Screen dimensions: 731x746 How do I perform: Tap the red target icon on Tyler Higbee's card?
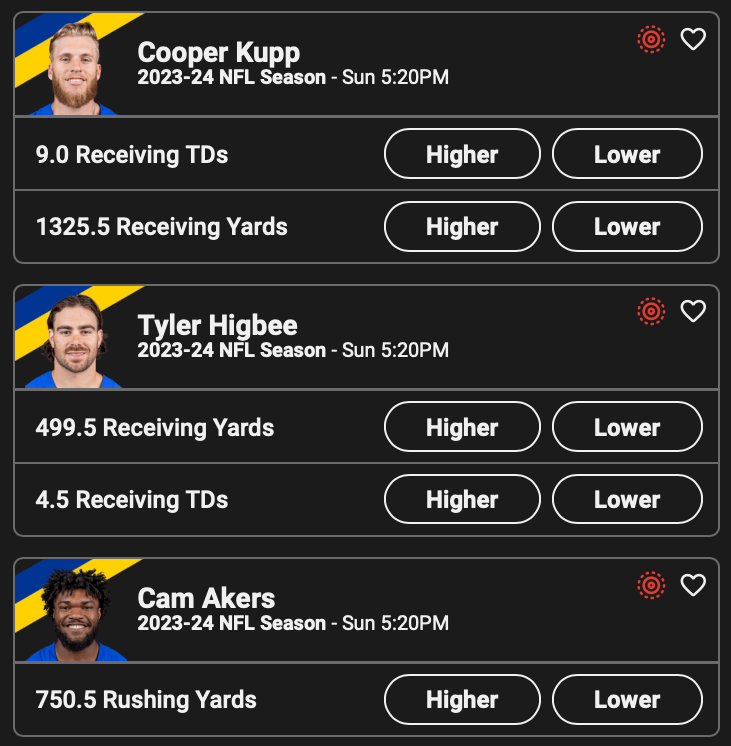click(651, 312)
